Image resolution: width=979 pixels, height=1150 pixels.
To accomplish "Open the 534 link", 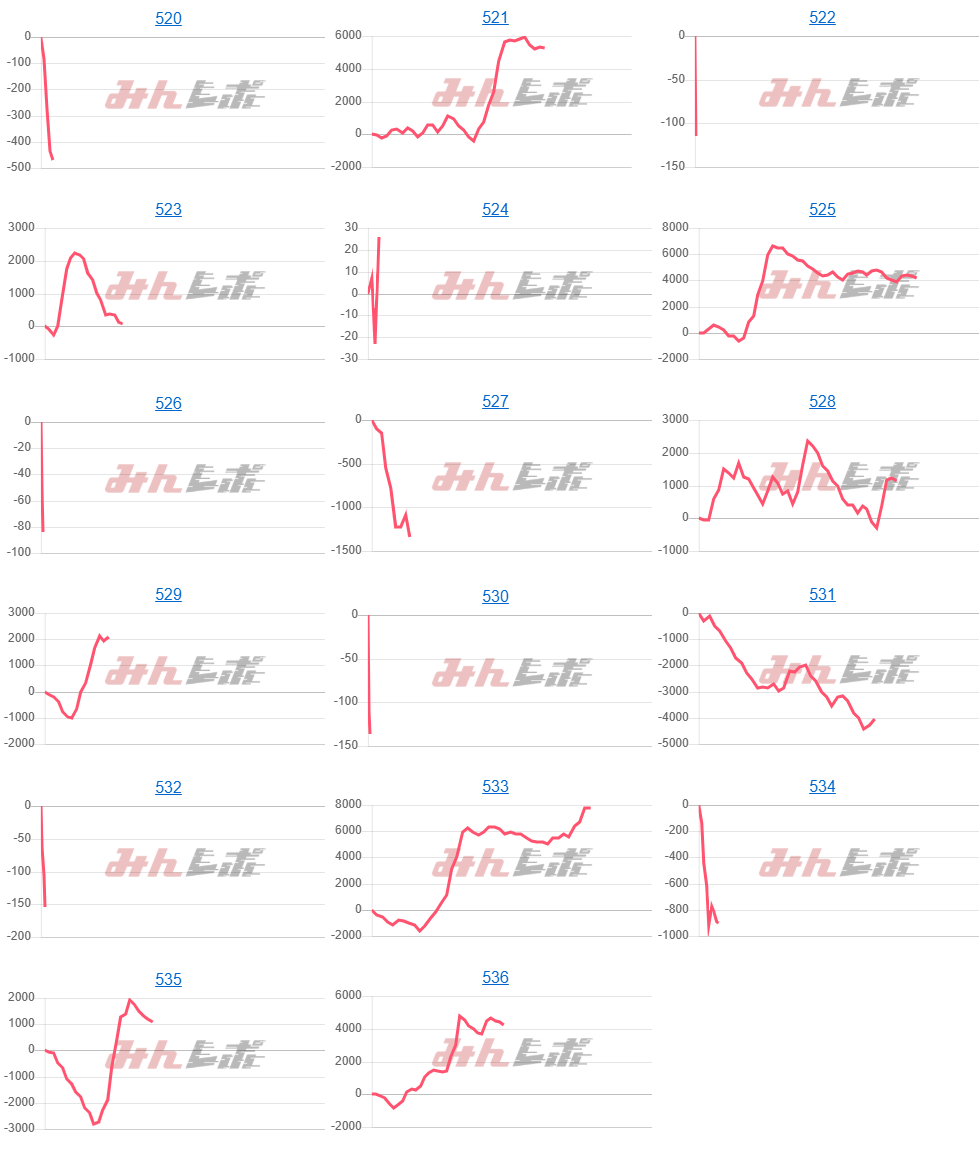I will click(822, 787).
